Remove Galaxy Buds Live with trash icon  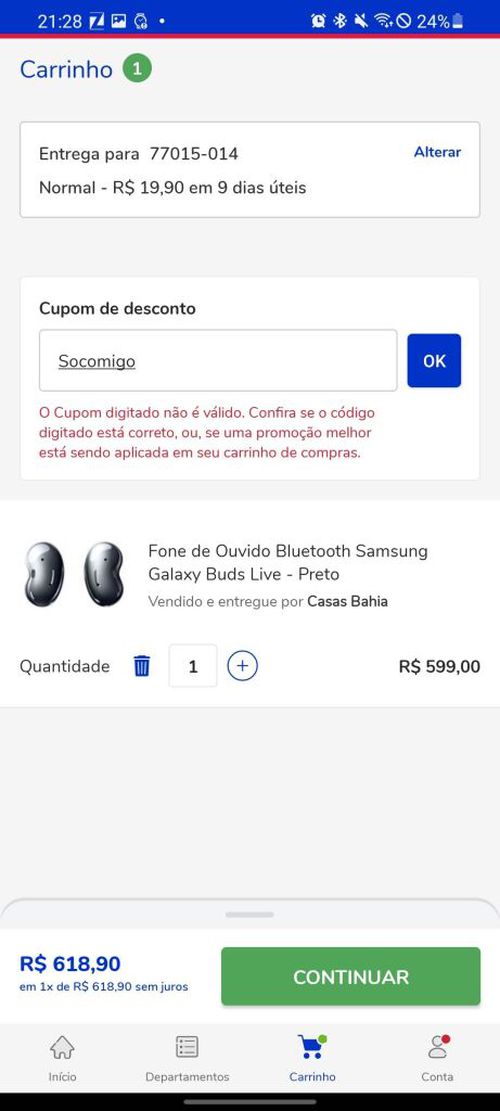click(x=142, y=666)
